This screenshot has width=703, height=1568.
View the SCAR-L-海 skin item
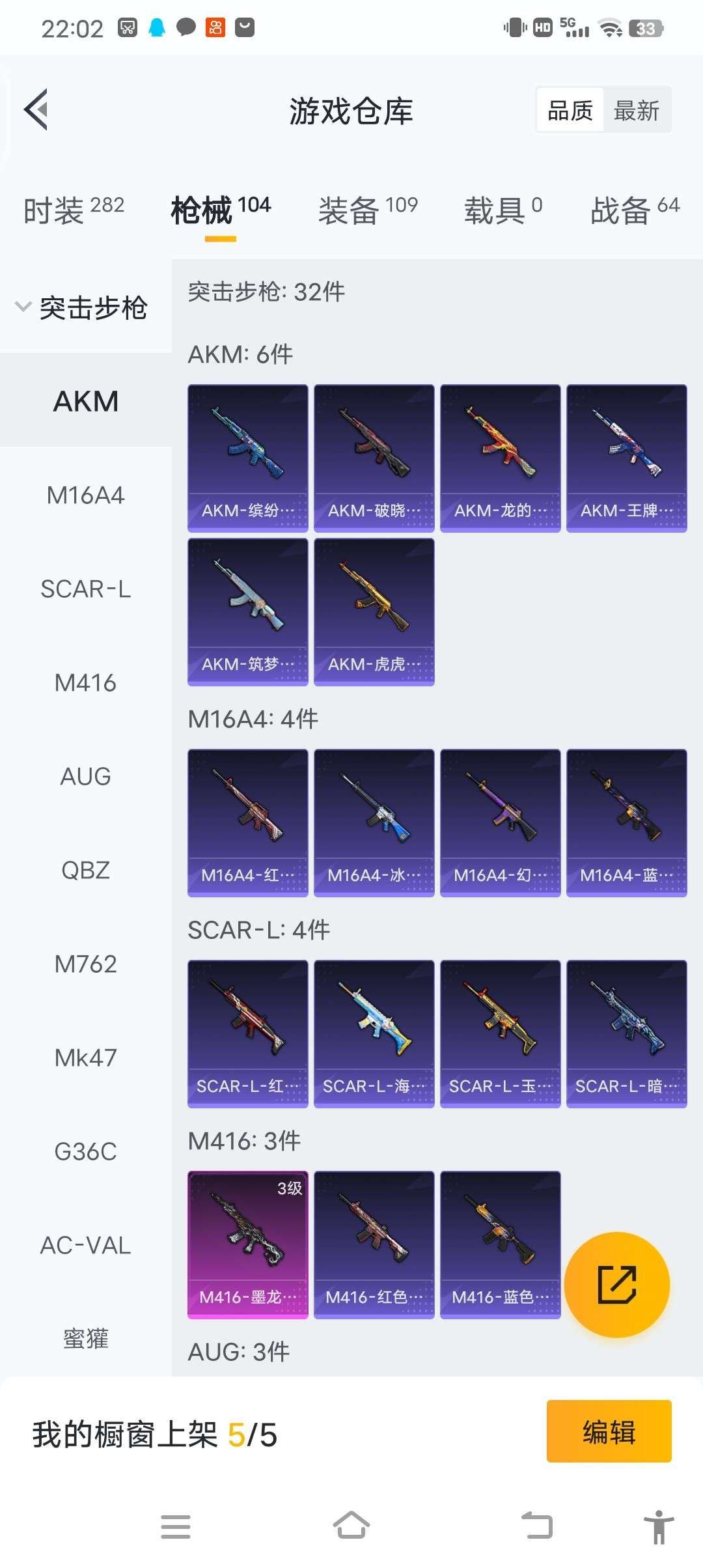pos(374,1033)
